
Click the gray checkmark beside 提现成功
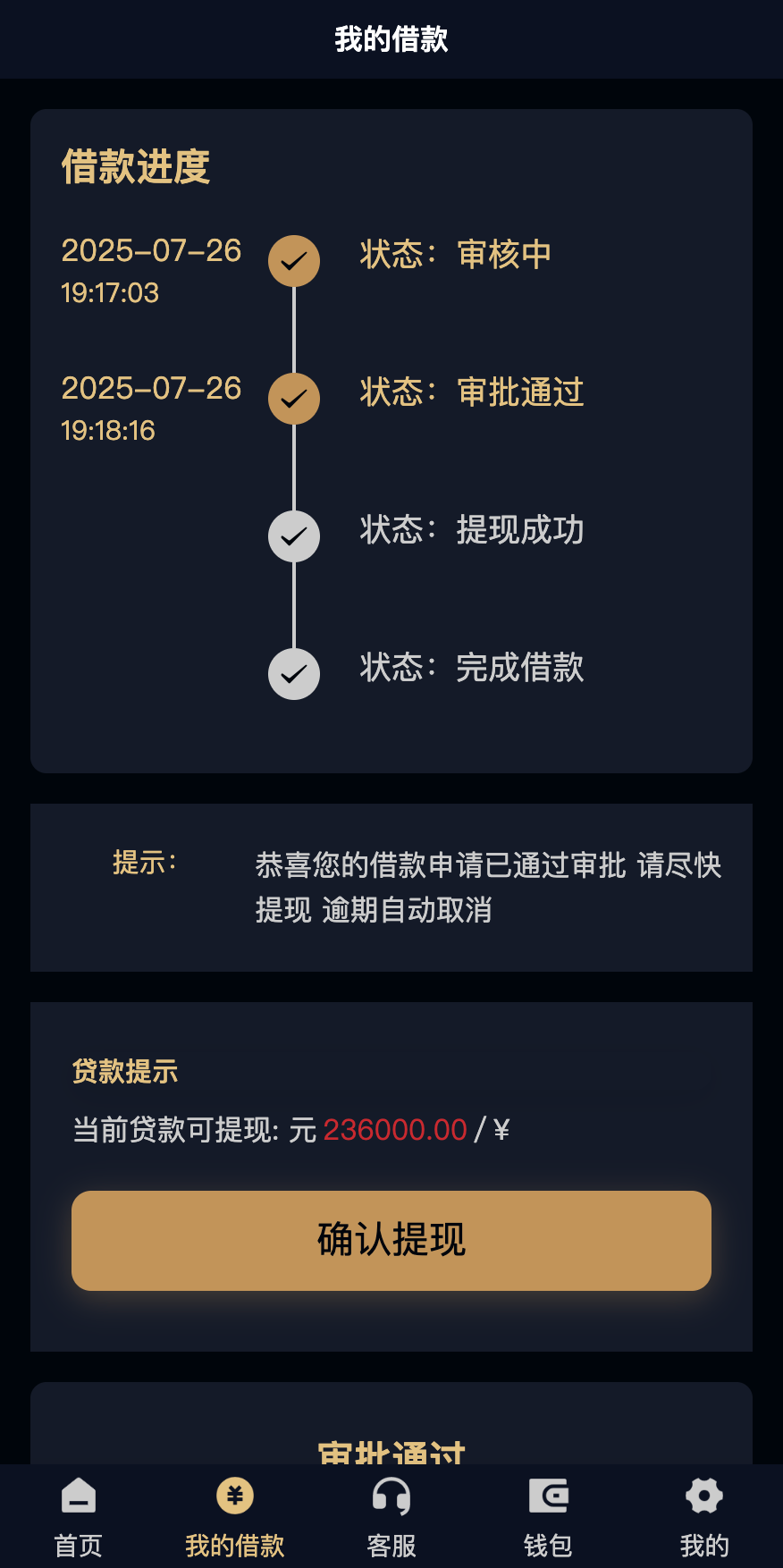293,536
